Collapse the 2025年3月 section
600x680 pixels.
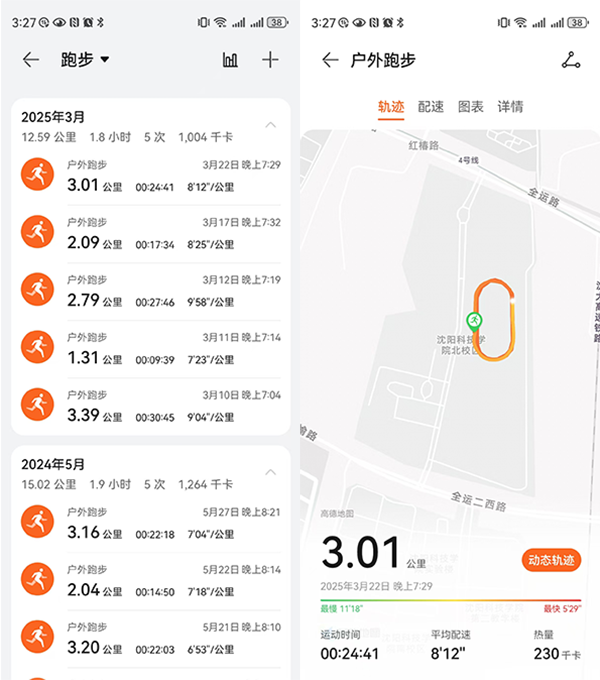[x=270, y=125]
